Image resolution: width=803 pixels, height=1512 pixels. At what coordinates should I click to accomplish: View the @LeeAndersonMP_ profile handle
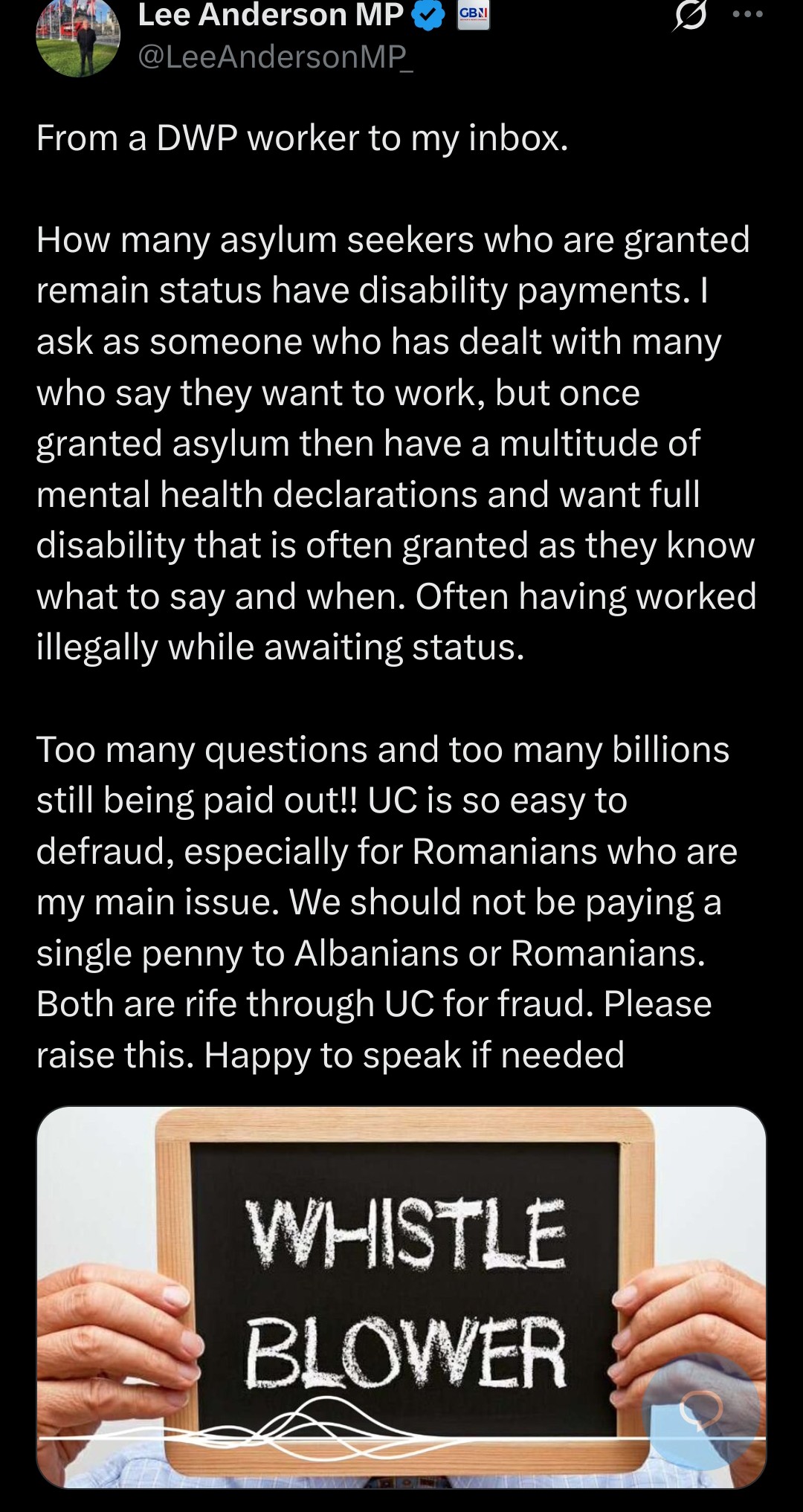pos(276,56)
